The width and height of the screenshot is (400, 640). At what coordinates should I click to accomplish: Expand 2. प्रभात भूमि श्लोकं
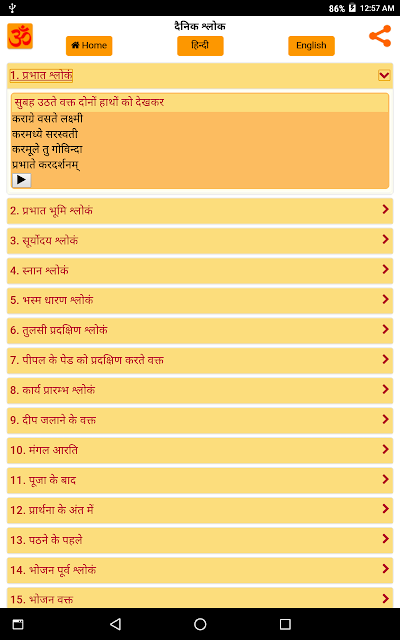200,211
